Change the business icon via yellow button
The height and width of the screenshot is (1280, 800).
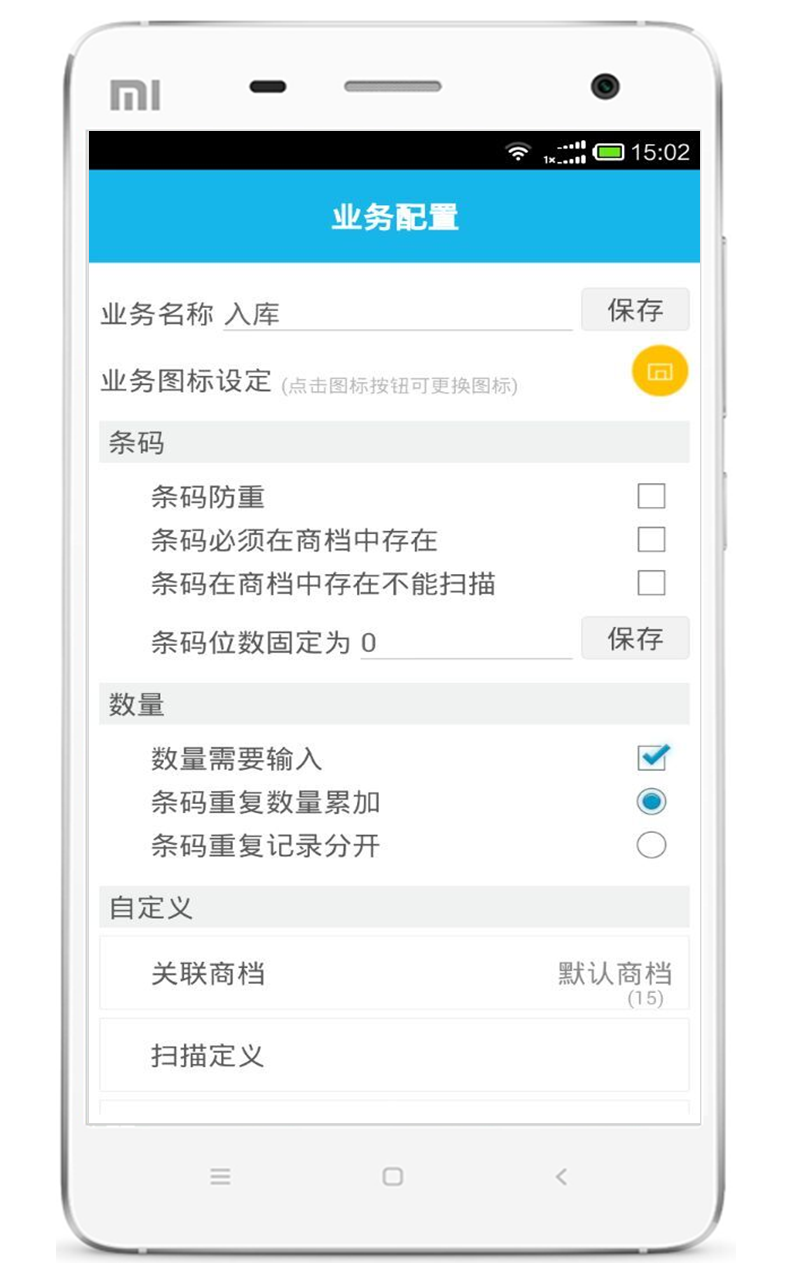tap(660, 371)
